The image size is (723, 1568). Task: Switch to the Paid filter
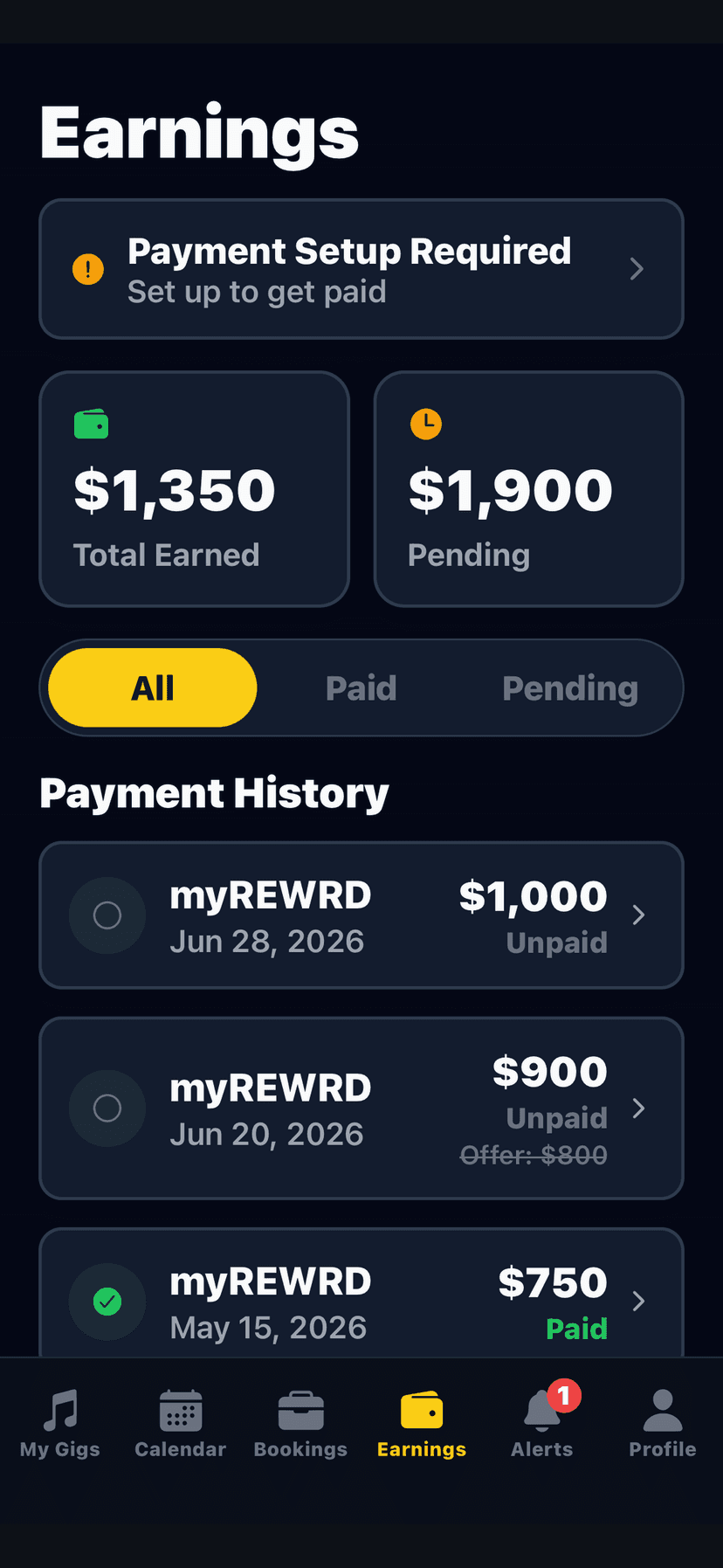pyautogui.click(x=361, y=687)
